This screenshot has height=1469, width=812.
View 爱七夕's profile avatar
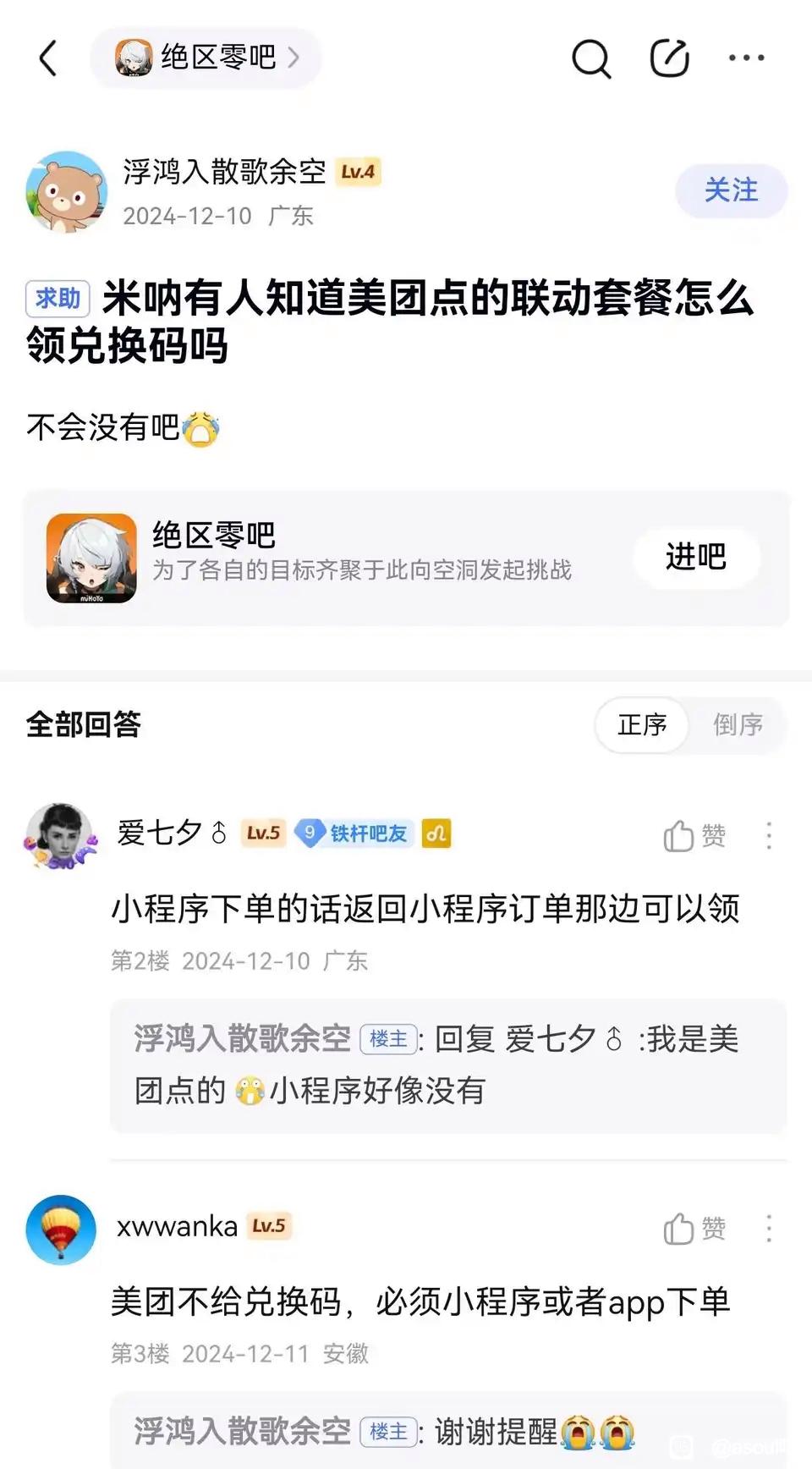(x=60, y=836)
